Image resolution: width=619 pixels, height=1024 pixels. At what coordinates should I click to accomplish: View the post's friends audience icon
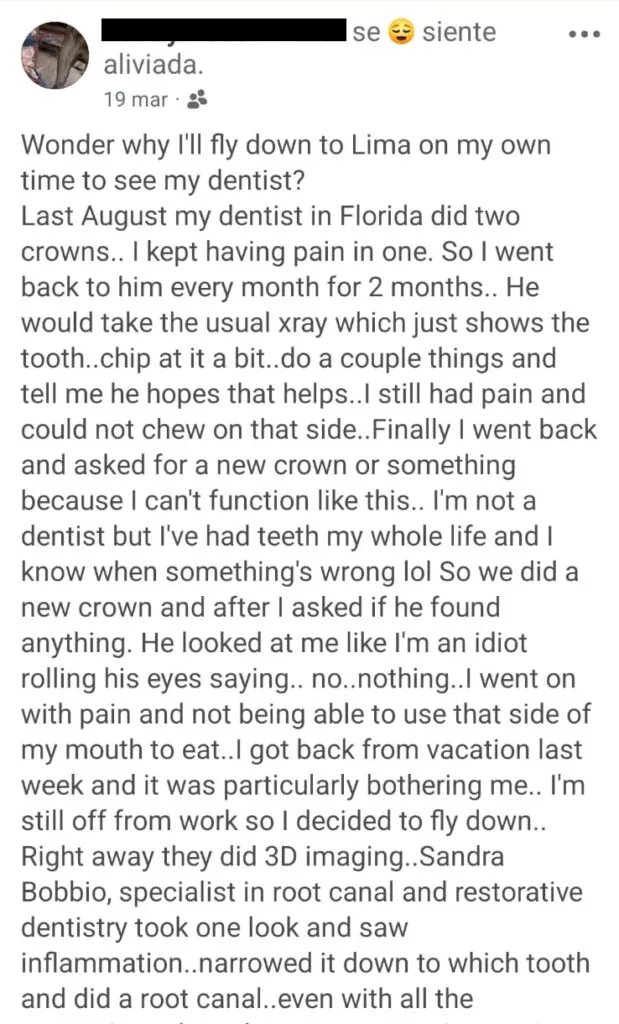click(197, 99)
